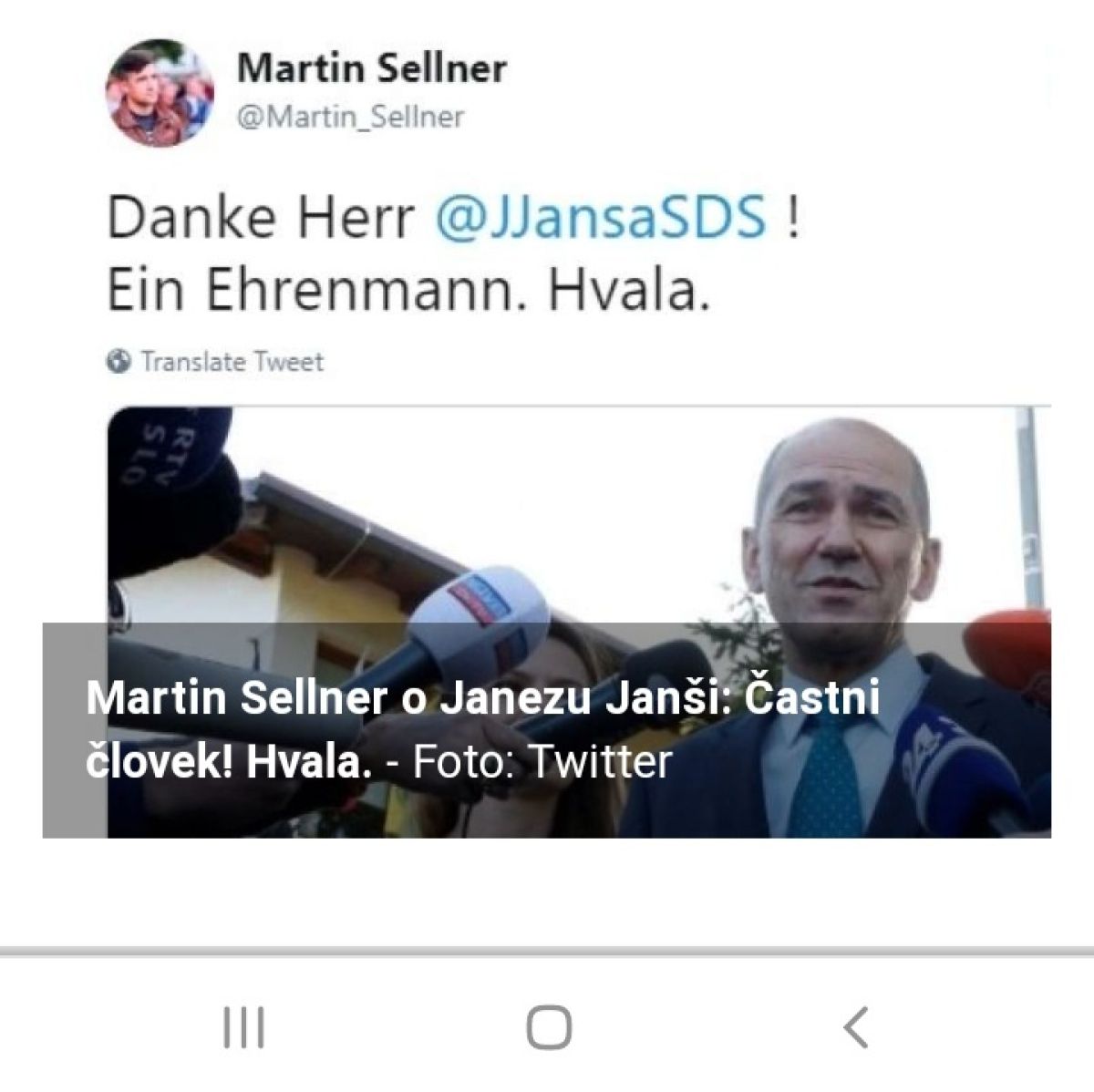Tap the system home button
The height and width of the screenshot is (1092, 1094).
coord(549,1027)
